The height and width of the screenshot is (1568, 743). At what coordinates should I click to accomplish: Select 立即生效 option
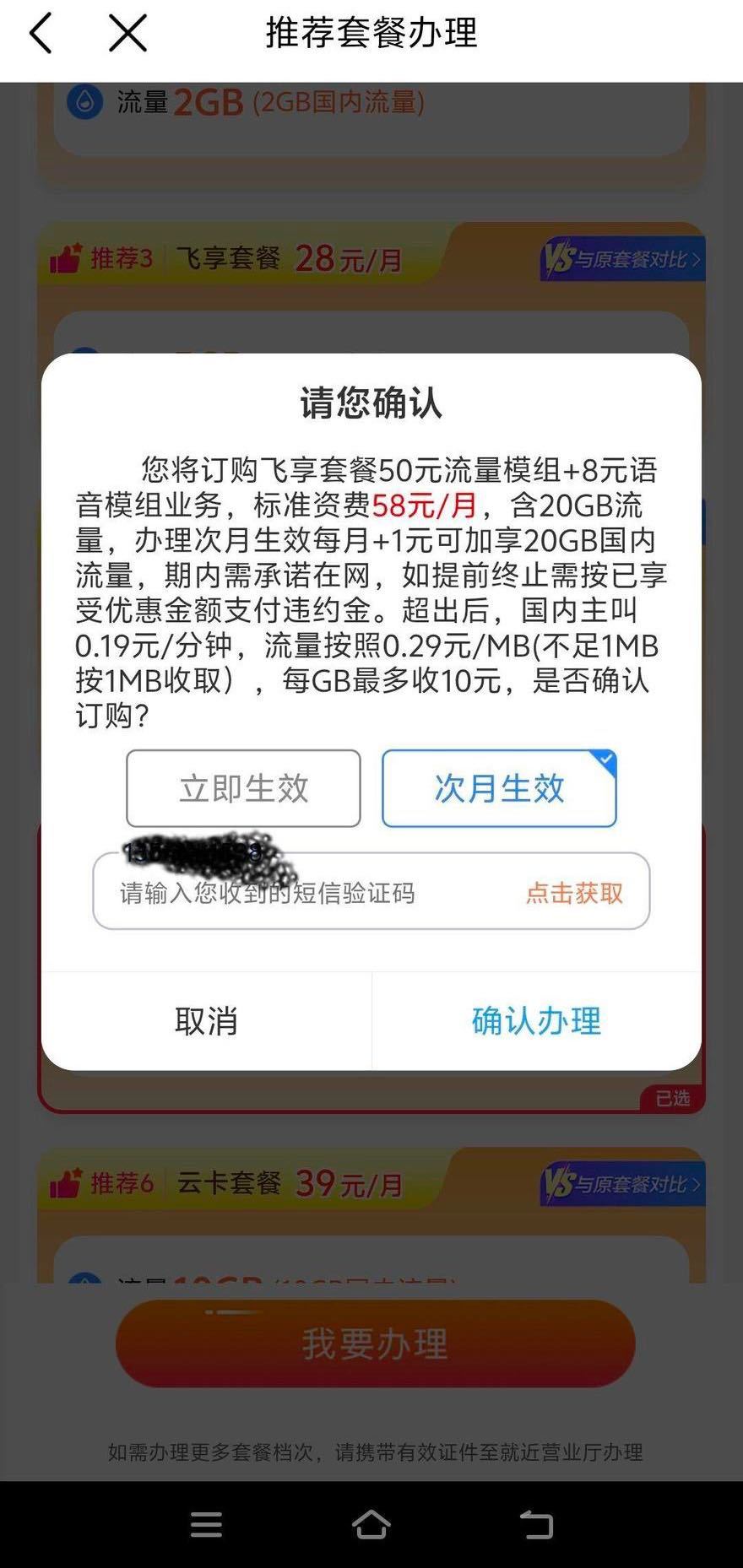243,788
